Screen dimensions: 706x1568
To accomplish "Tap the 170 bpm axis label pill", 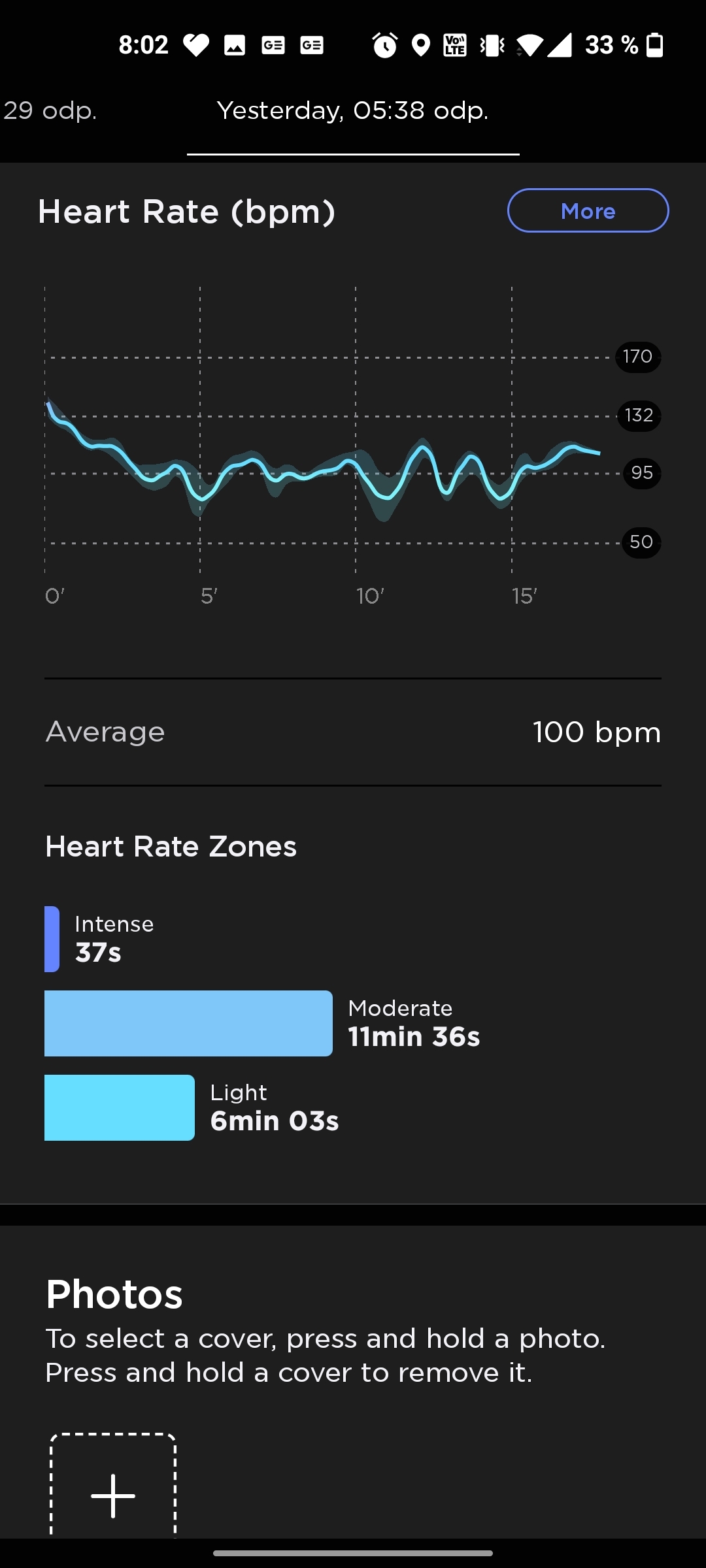I will (x=637, y=357).
